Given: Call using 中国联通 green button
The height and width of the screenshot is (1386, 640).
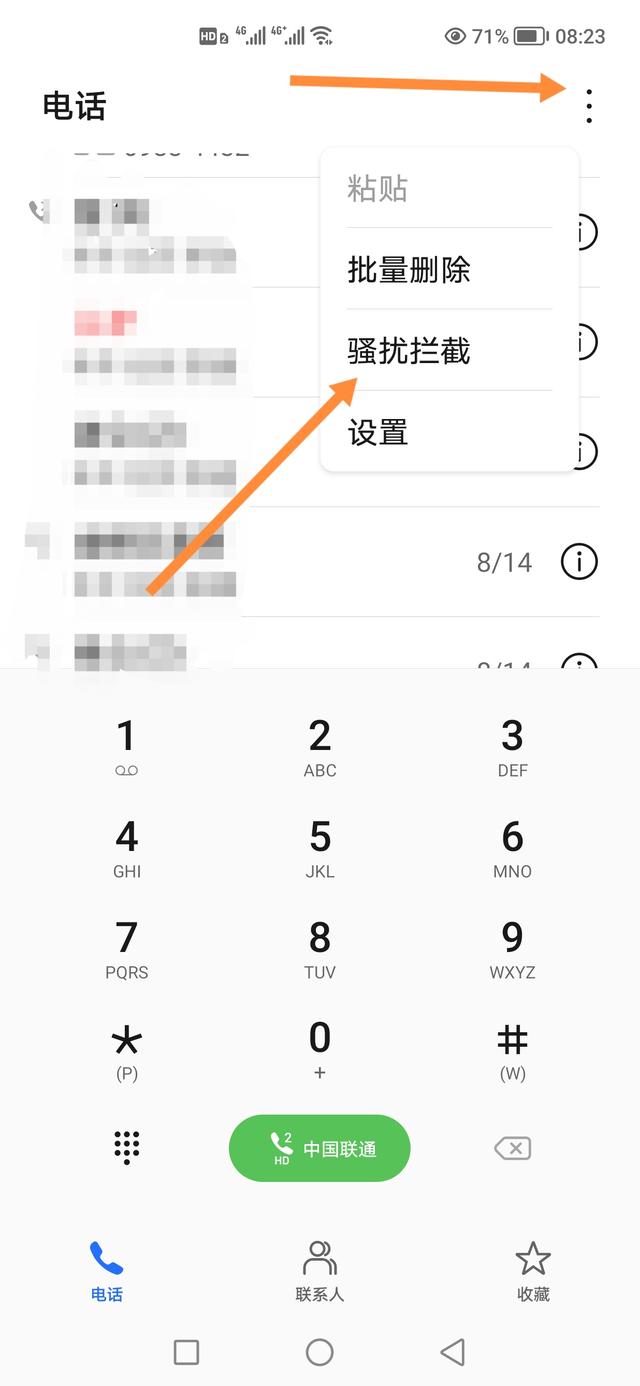Looking at the screenshot, I should click(320, 1148).
